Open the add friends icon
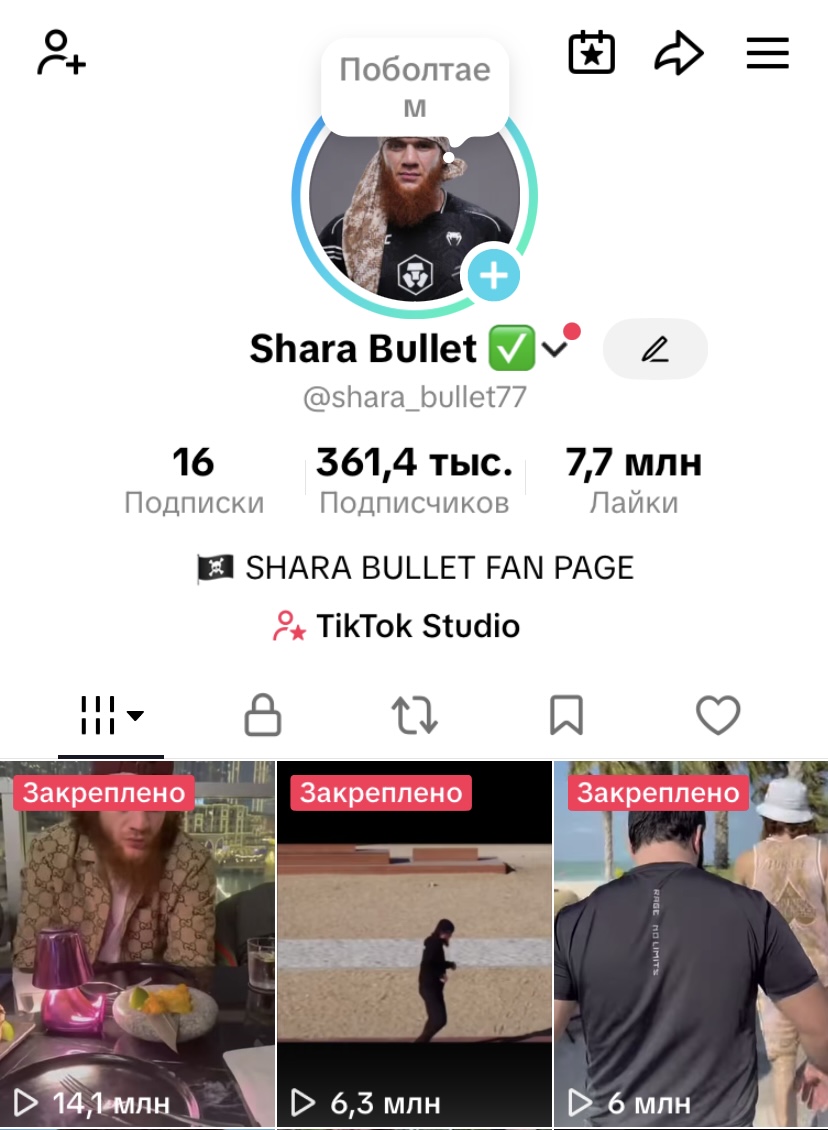Screen dimensions: 828x1130 (60, 52)
